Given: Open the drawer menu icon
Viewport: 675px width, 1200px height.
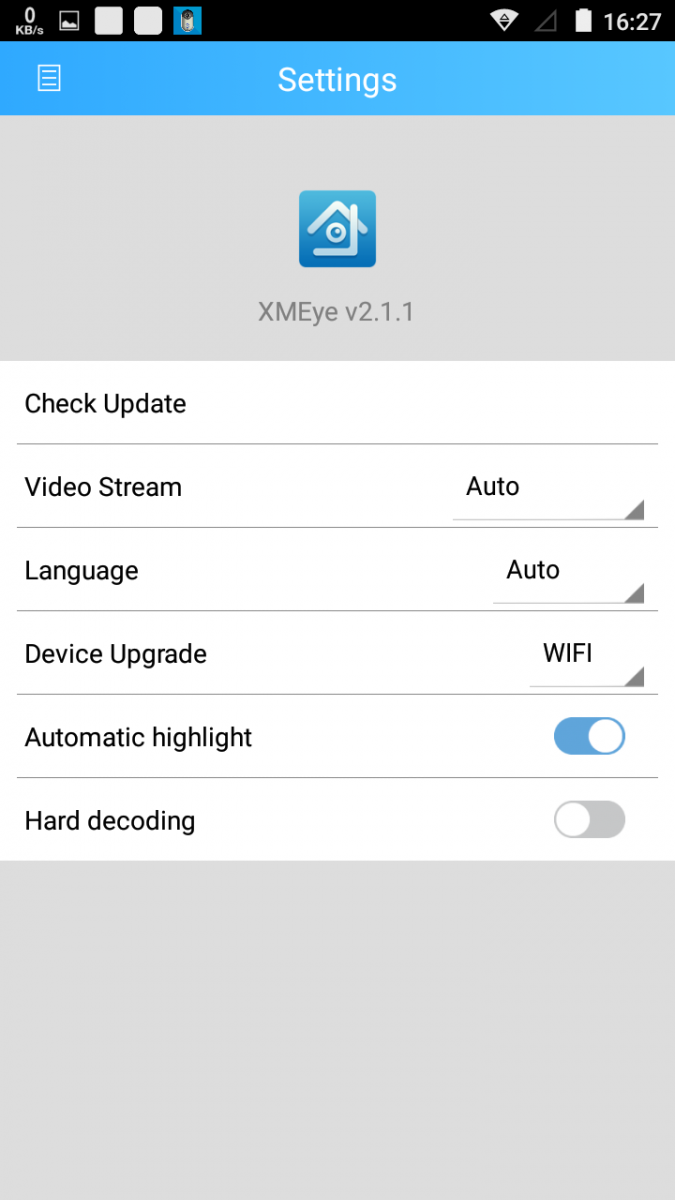Looking at the screenshot, I should point(49,79).
